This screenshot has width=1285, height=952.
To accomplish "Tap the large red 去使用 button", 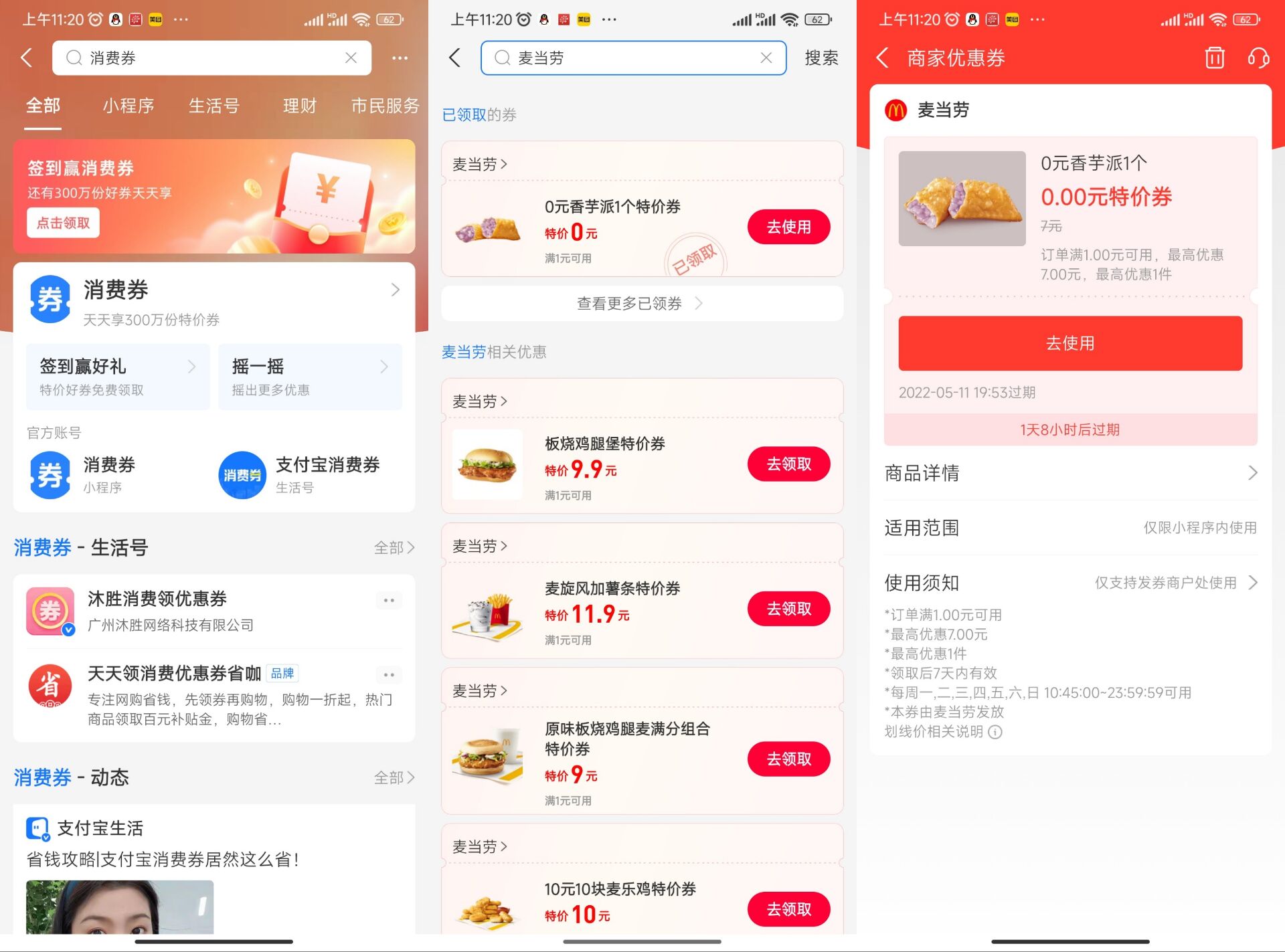I will coord(1069,343).
